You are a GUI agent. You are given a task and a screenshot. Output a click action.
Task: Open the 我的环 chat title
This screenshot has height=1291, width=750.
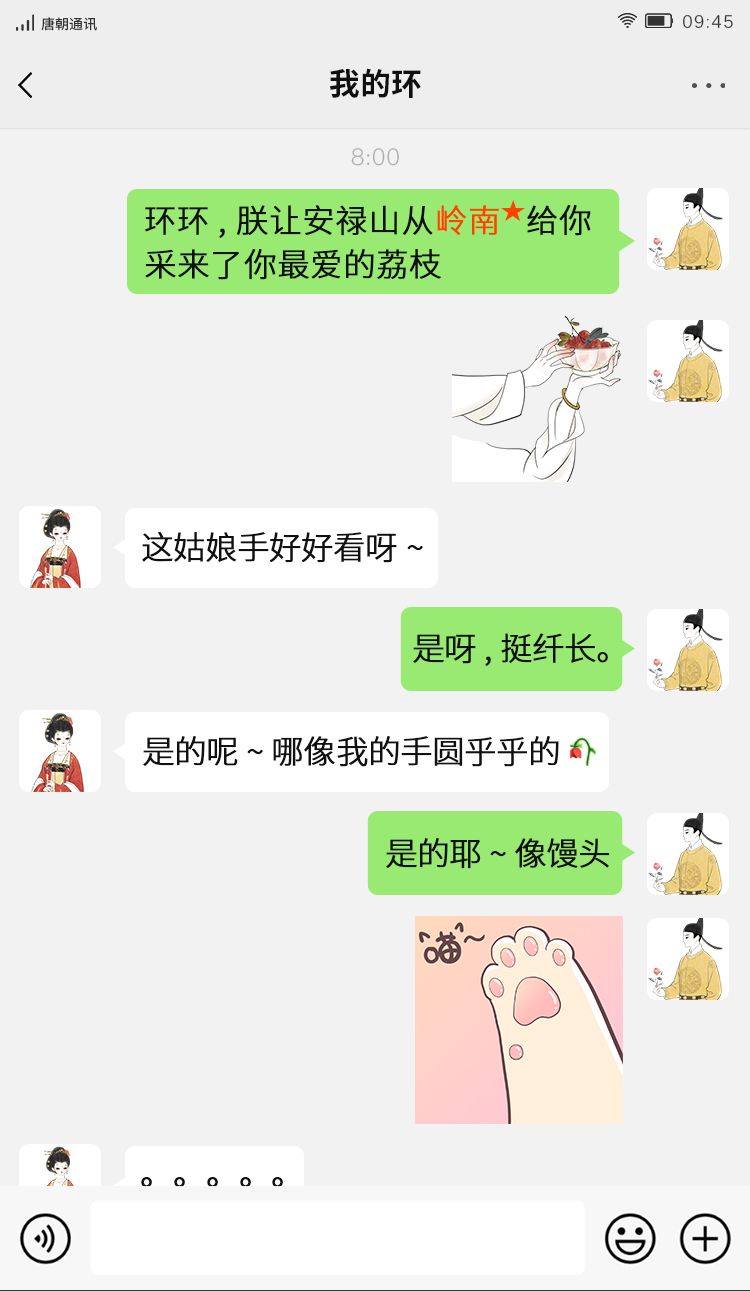(x=375, y=85)
